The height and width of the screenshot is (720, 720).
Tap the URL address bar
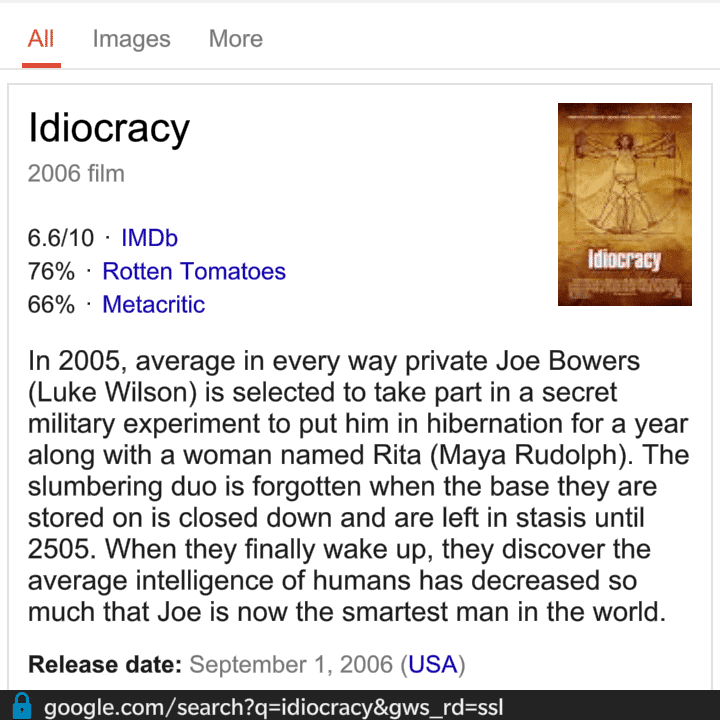point(274,707)
